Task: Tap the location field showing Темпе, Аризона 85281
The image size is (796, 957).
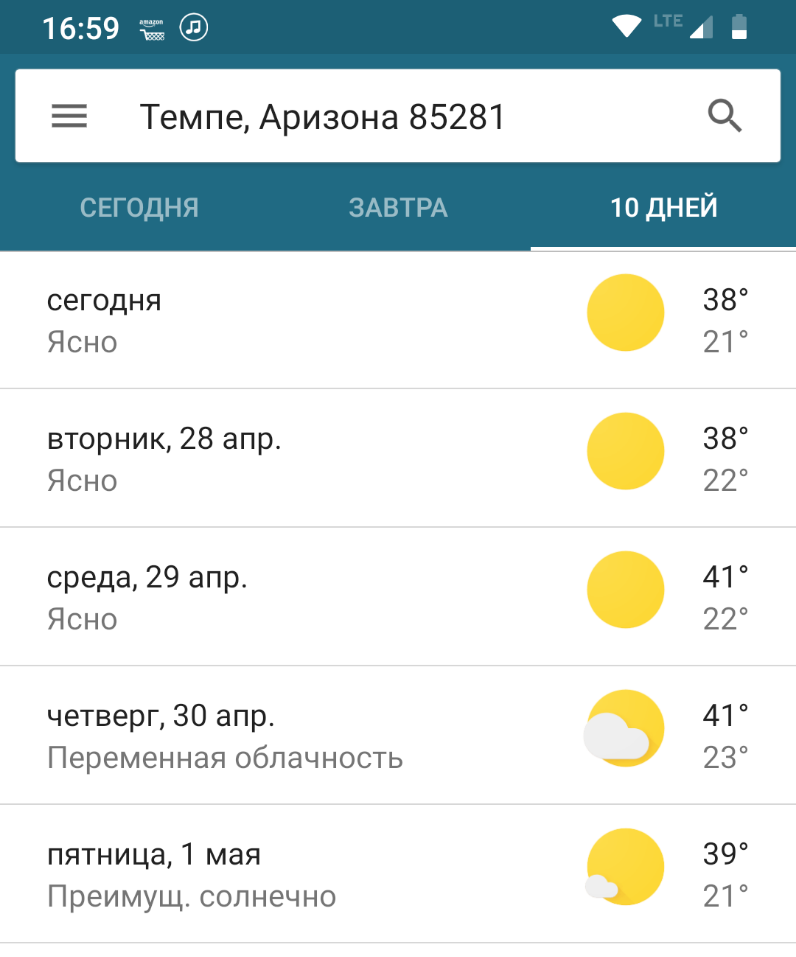Action: click(330, 115)
